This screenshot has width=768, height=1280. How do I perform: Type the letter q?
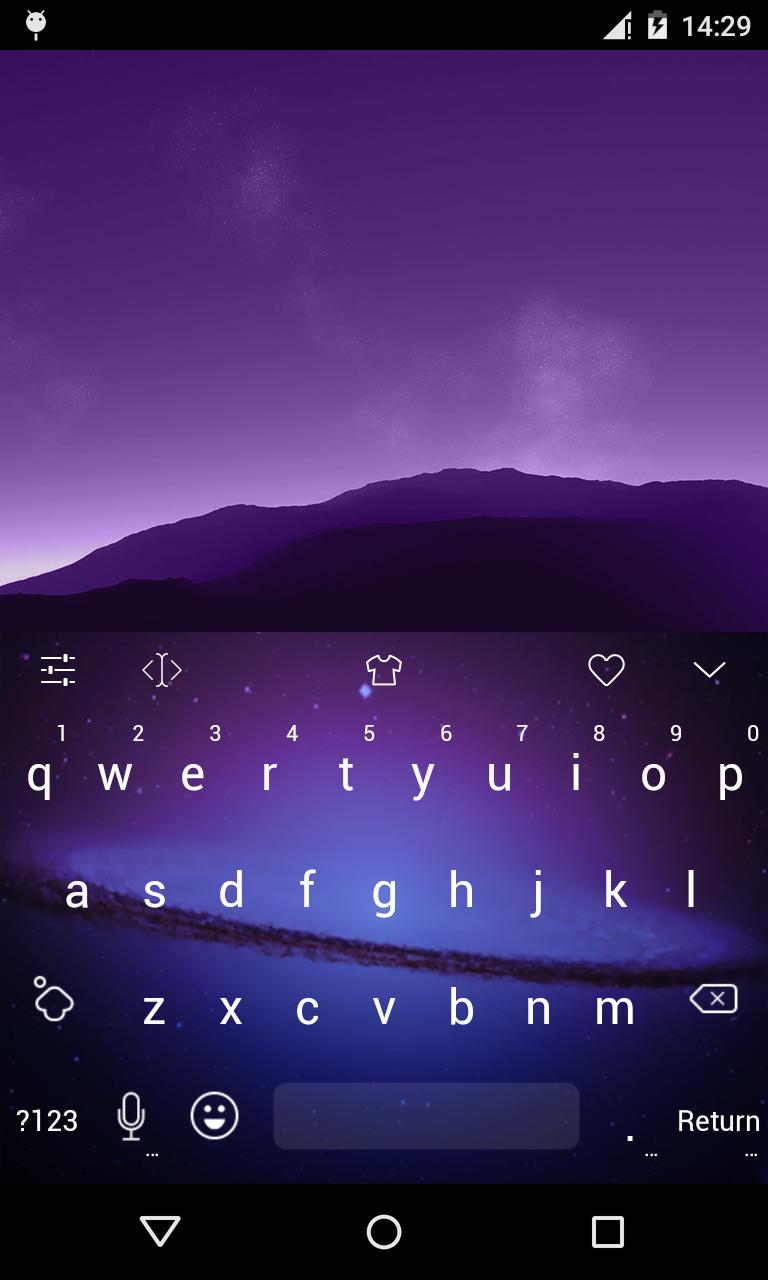(x=38, y=775)
